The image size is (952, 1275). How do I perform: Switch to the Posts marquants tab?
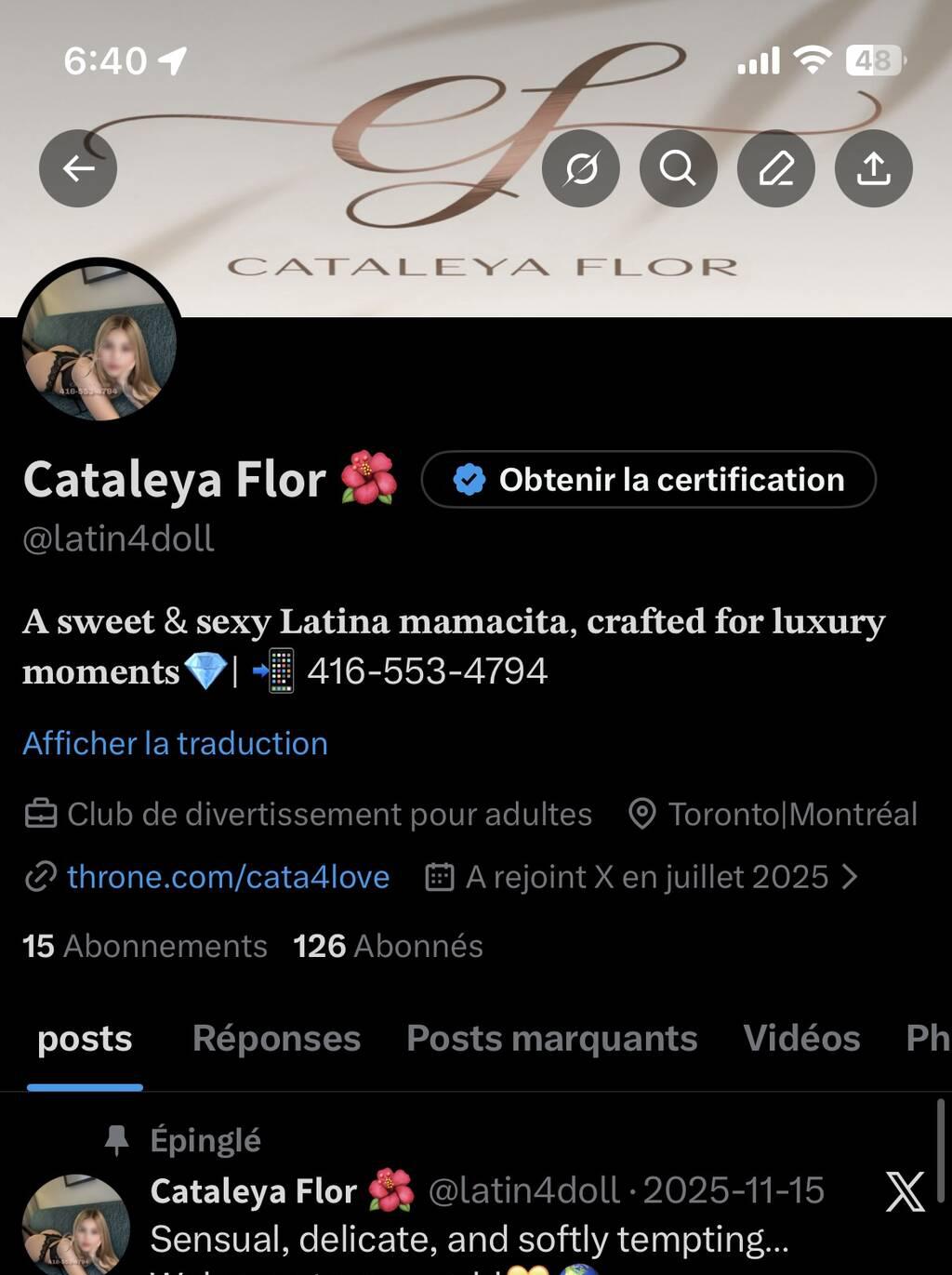551,1039
